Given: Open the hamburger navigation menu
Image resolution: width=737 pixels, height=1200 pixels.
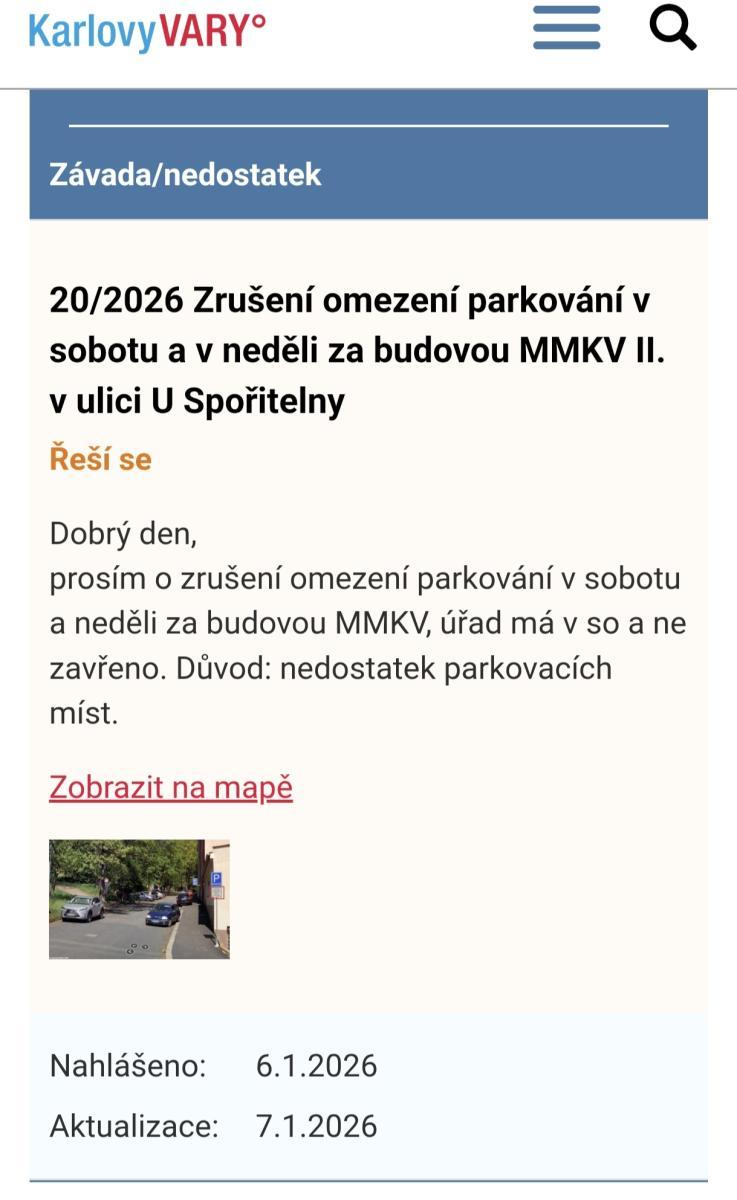Looking at the screenshot, I should [566, 28].
